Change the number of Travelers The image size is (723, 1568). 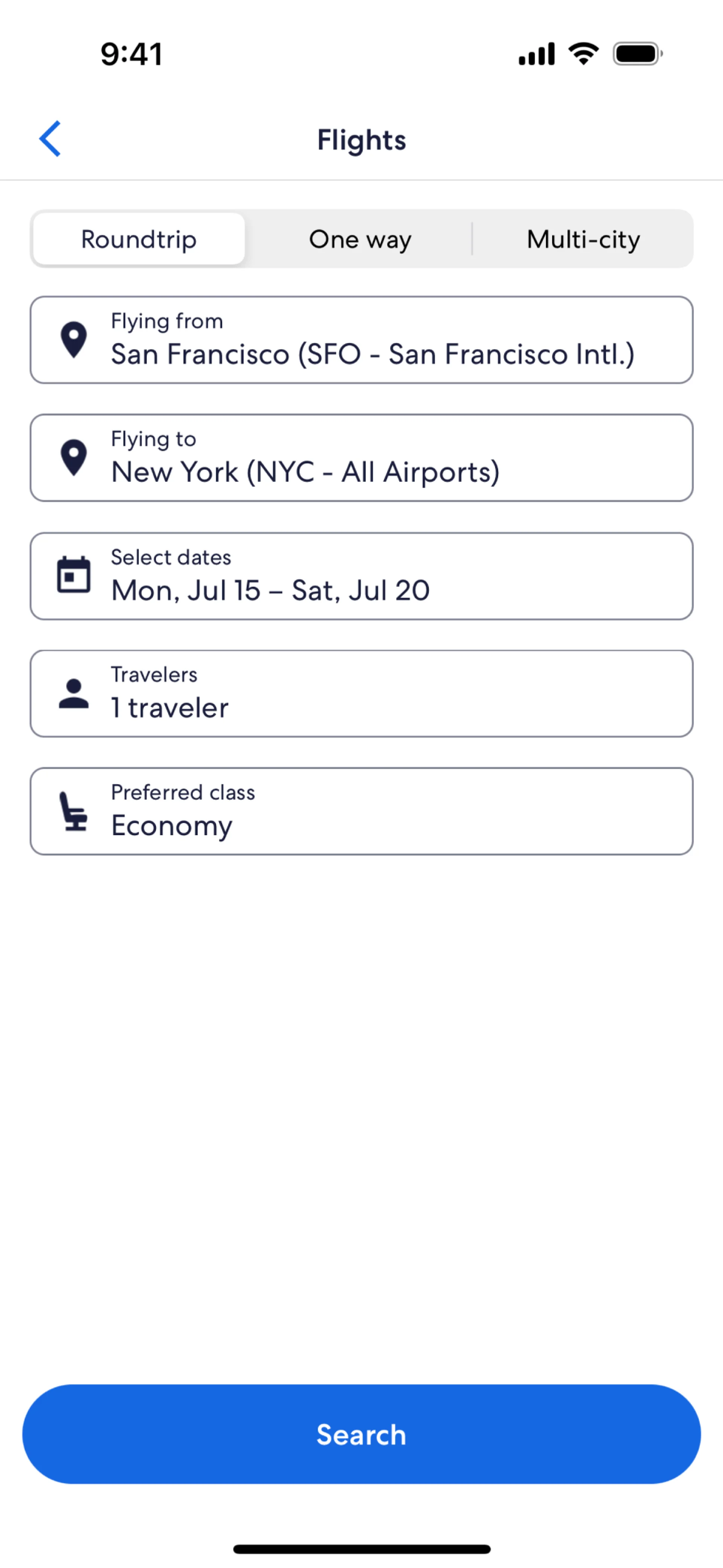pyautogui.click(x=361, y=693)
